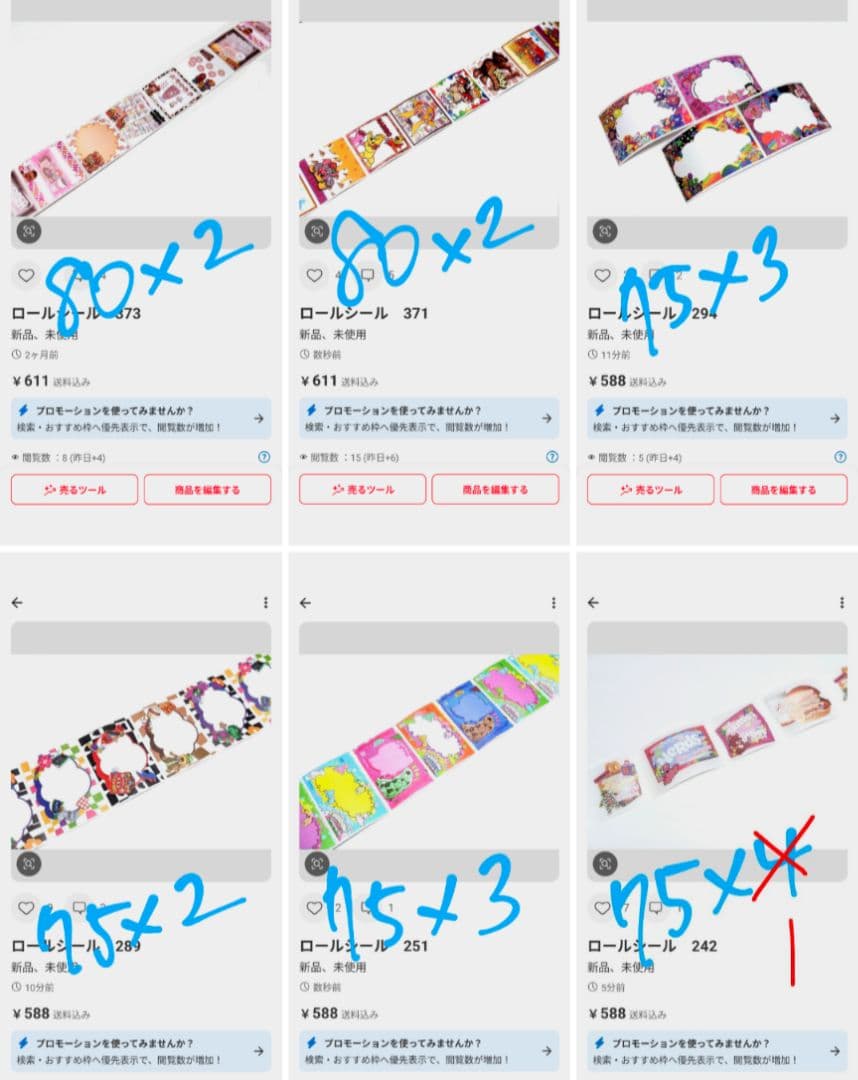The image size is (858, 1080).
Task: Open the three-dot menu above ロールシール 242
Action: [x=840, y=603]
